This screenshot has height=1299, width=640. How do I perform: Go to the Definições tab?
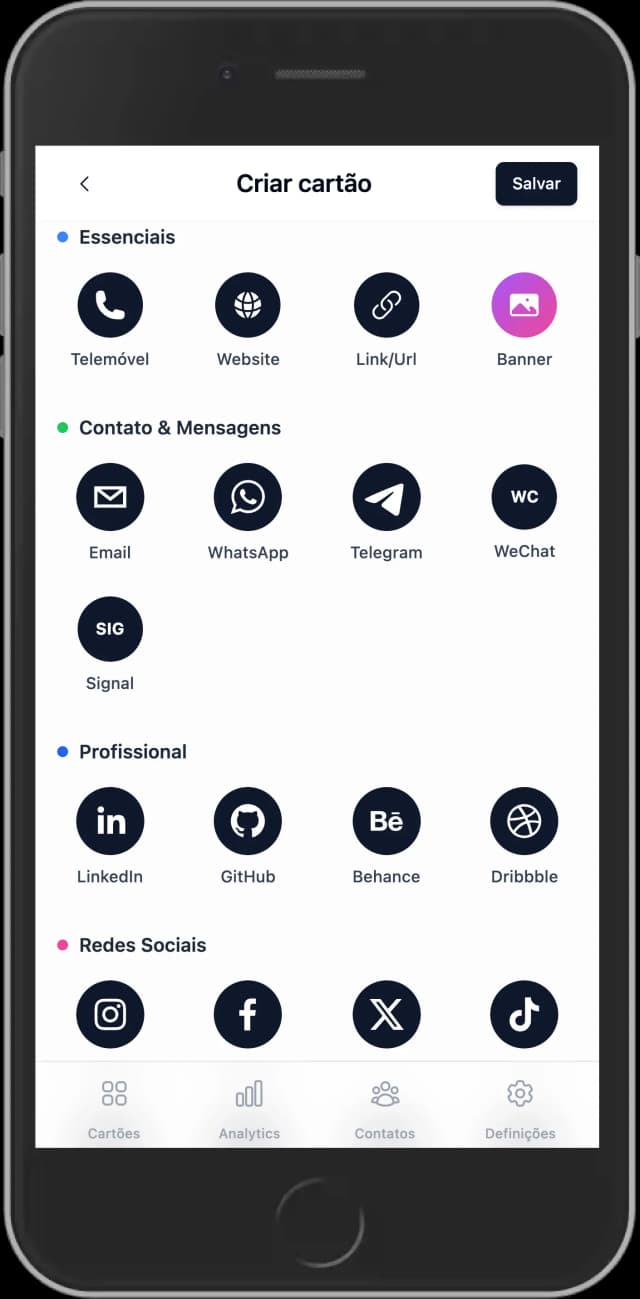(519, 1108)
